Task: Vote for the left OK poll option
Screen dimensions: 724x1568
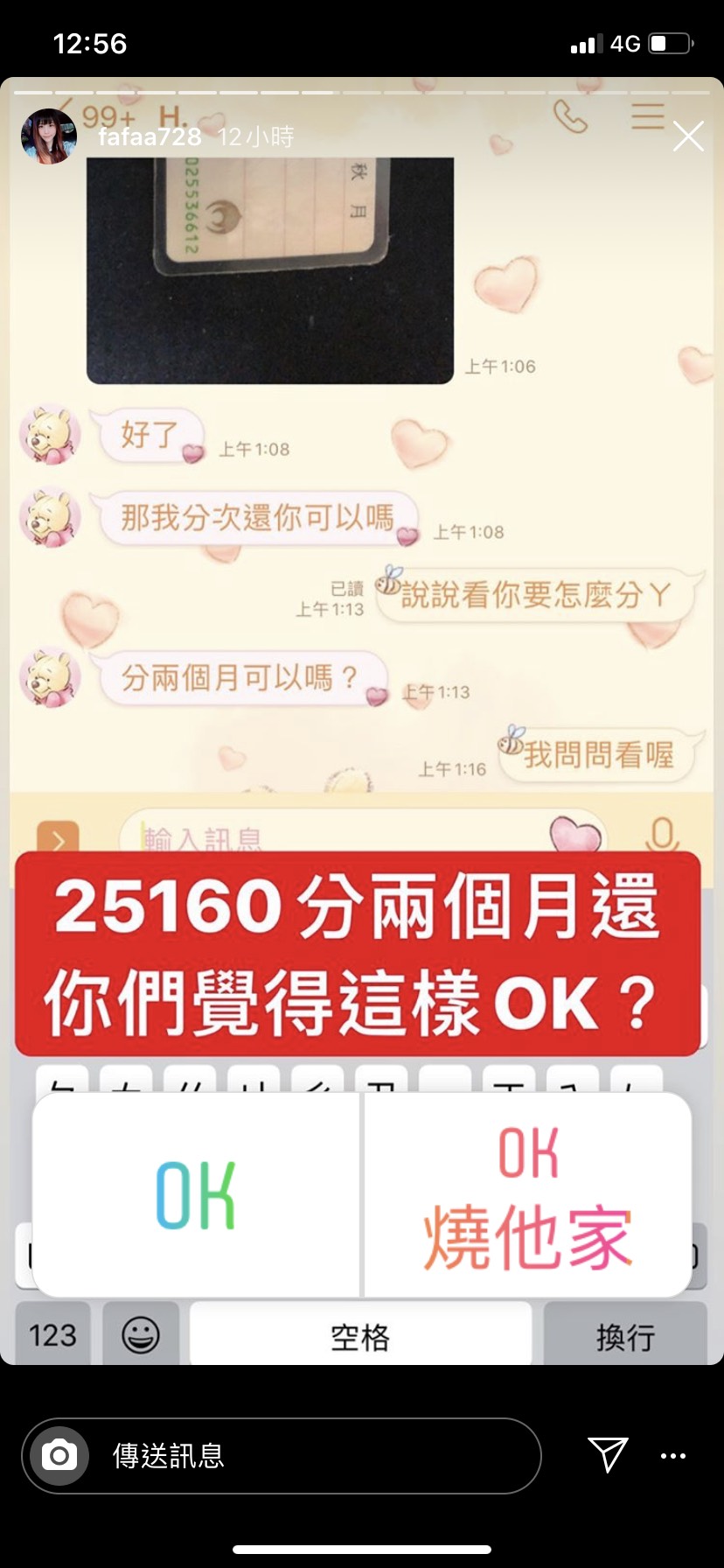Action: (196, 1194)
